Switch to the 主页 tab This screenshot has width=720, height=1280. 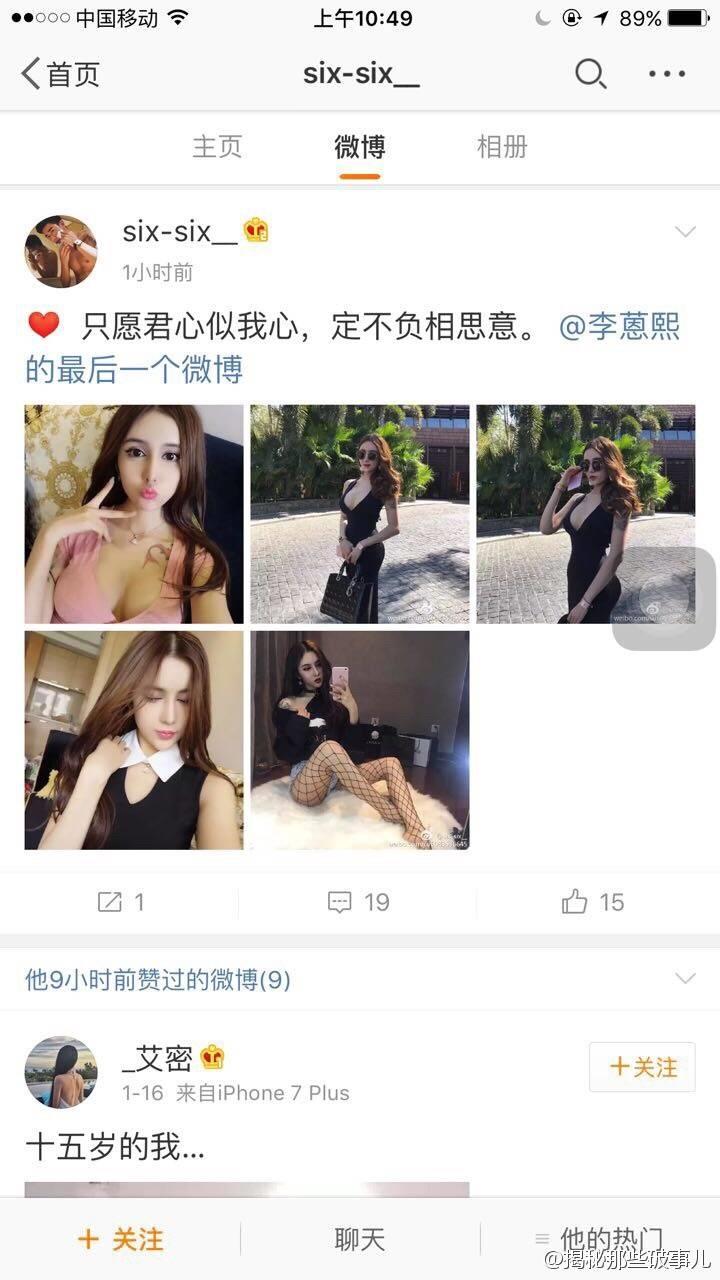coord(217,147)
